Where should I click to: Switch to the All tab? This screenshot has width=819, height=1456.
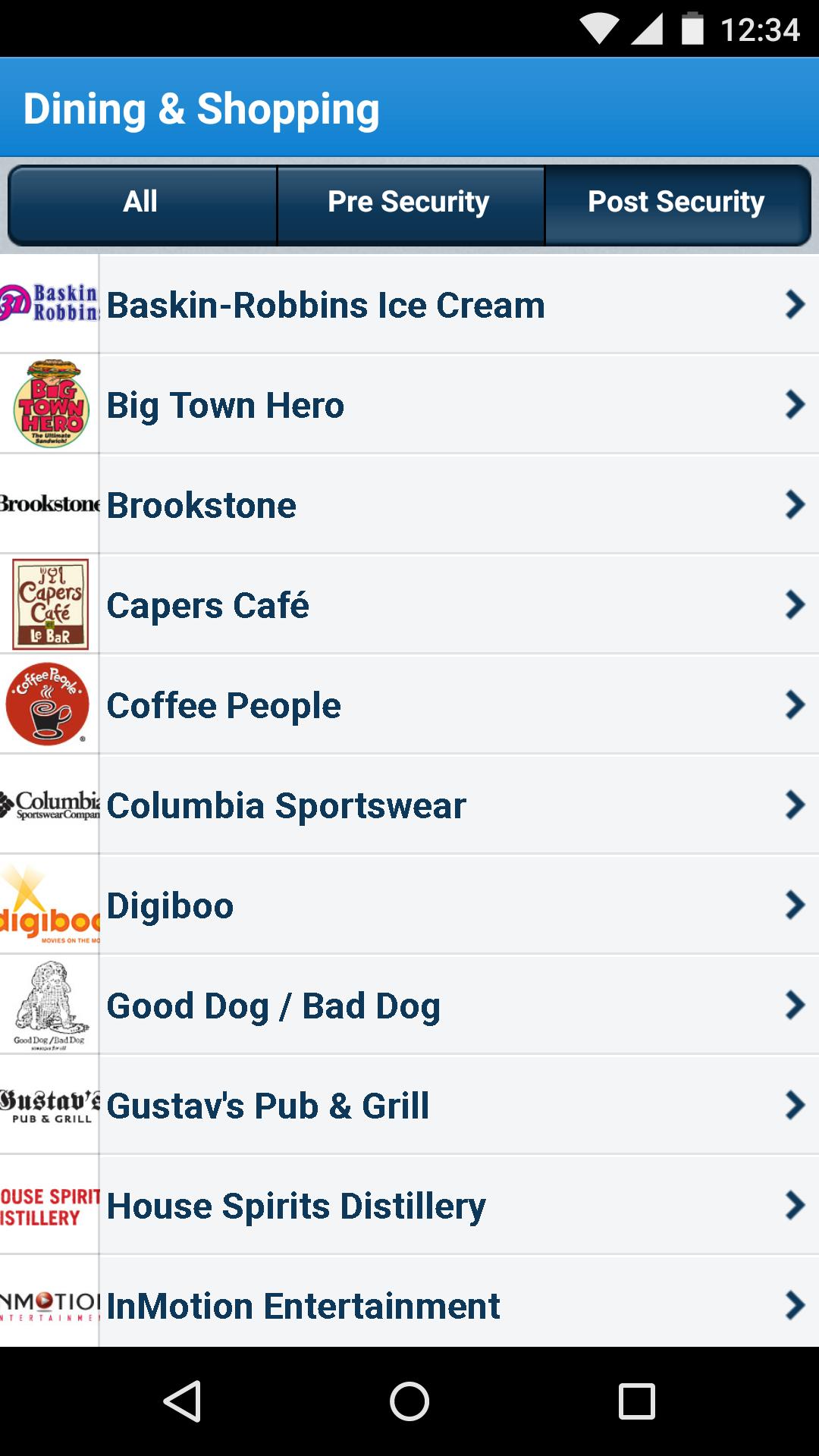tap(142, 202)
